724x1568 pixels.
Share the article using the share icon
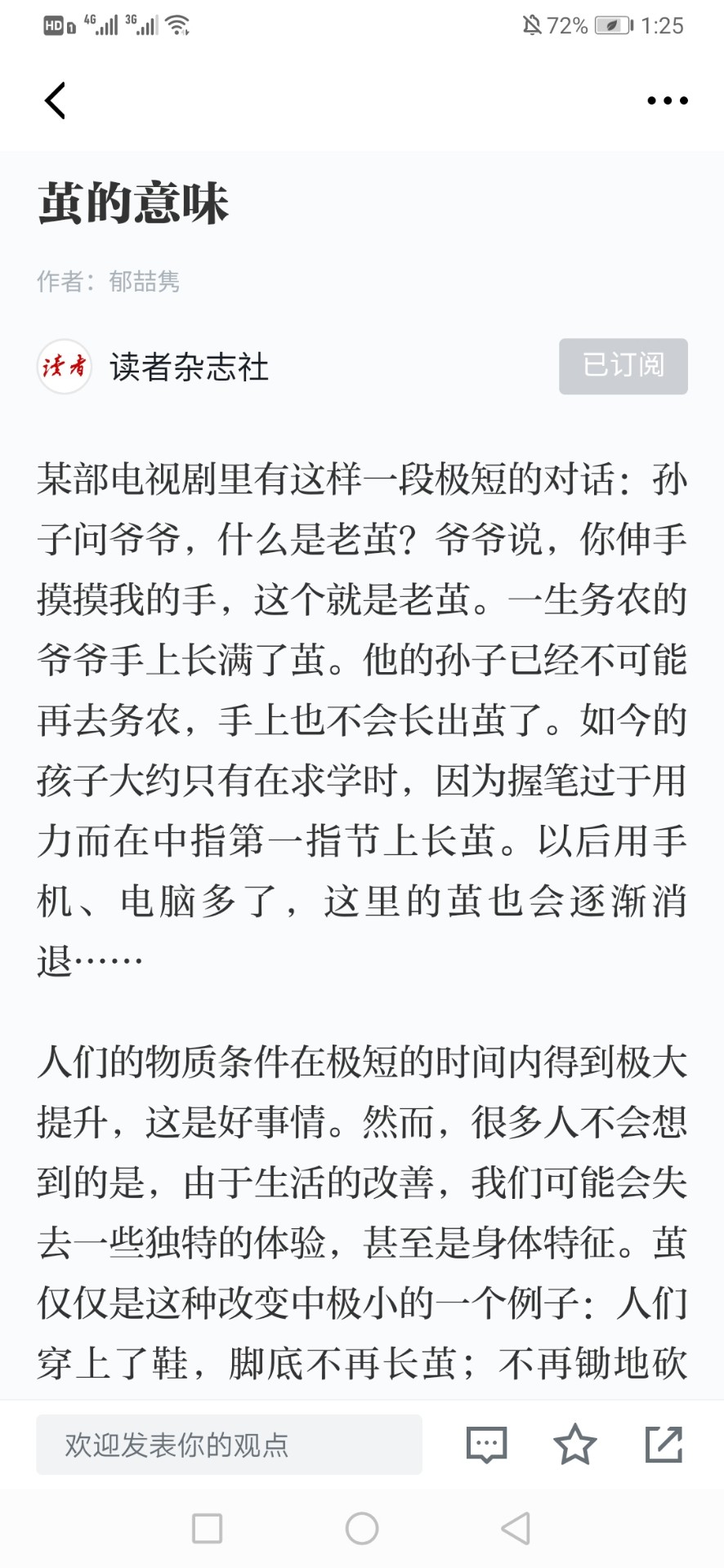664,1444
